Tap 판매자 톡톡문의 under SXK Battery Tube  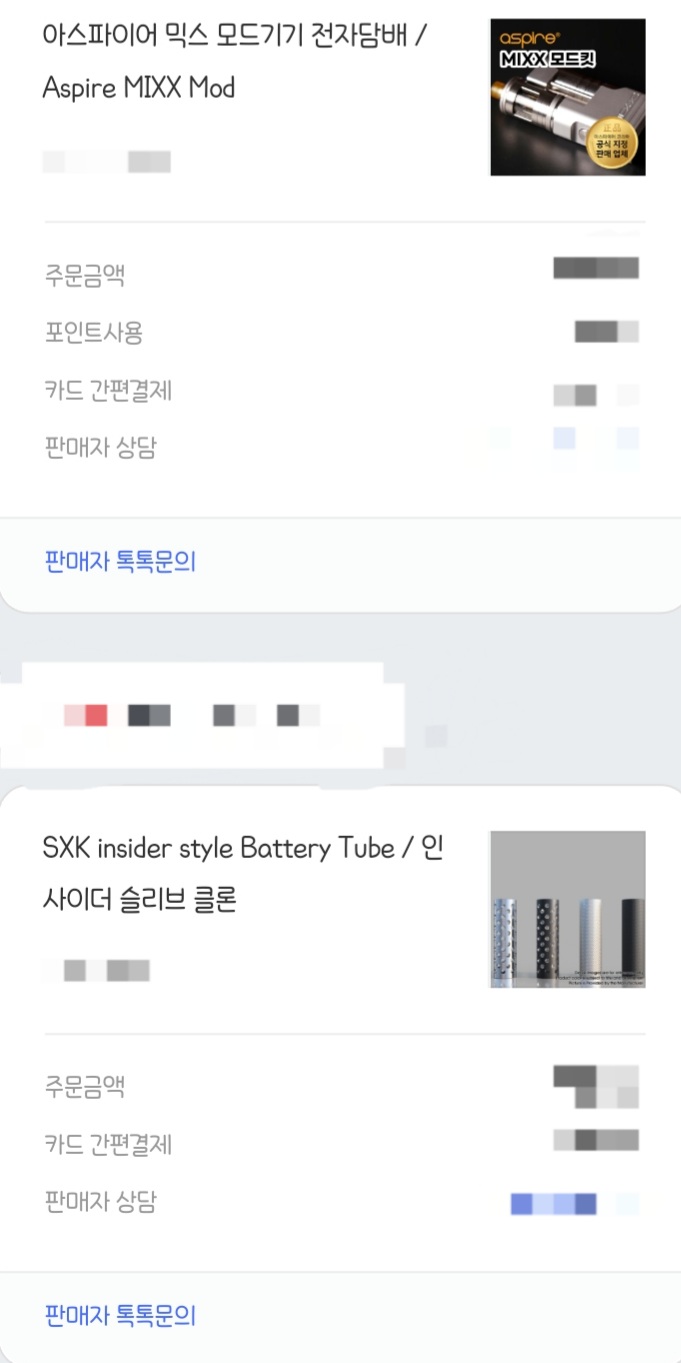(120, 1315)
